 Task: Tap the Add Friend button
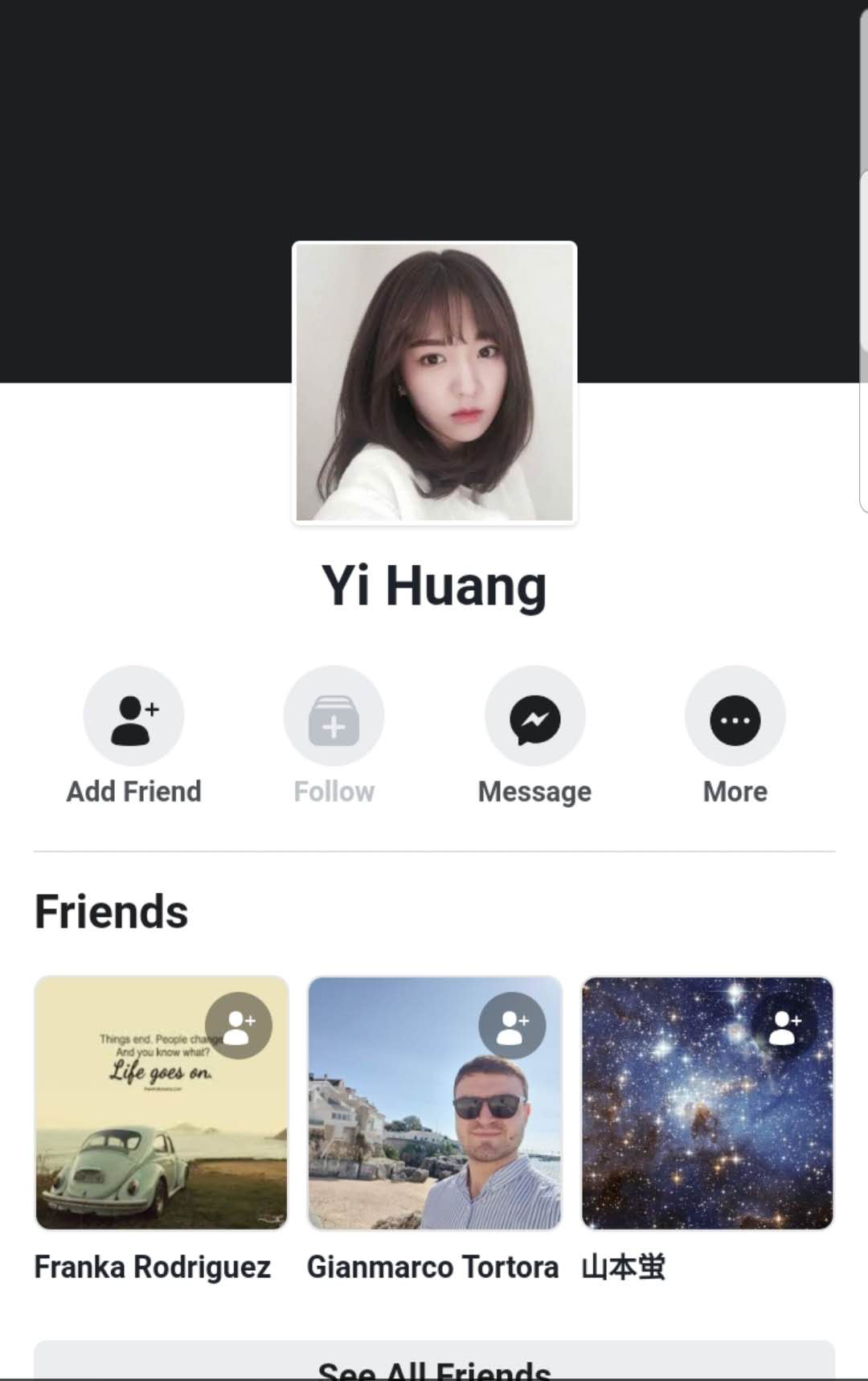(x=133, y=716)
